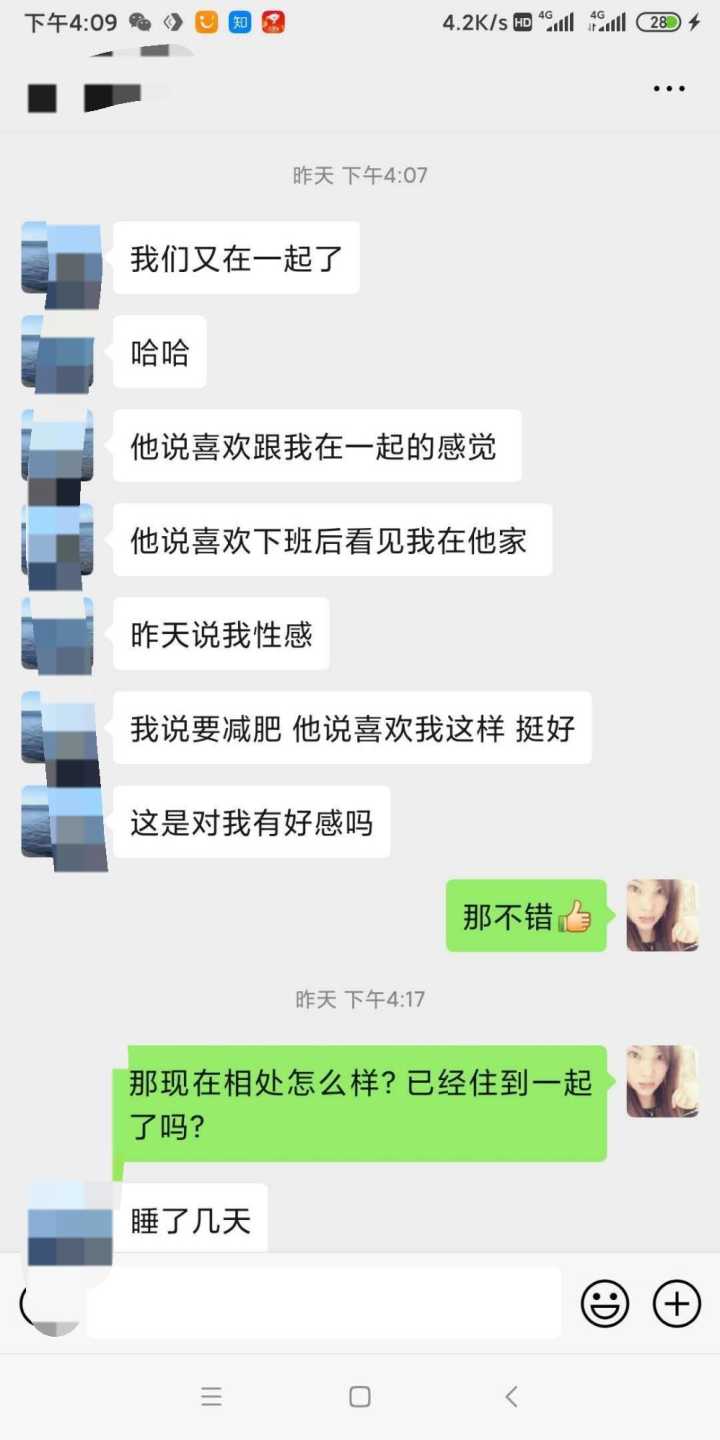The image size is (720, 1440).
Task: Tap the back arrow in navigation bar
Action: pos(511,1396)
